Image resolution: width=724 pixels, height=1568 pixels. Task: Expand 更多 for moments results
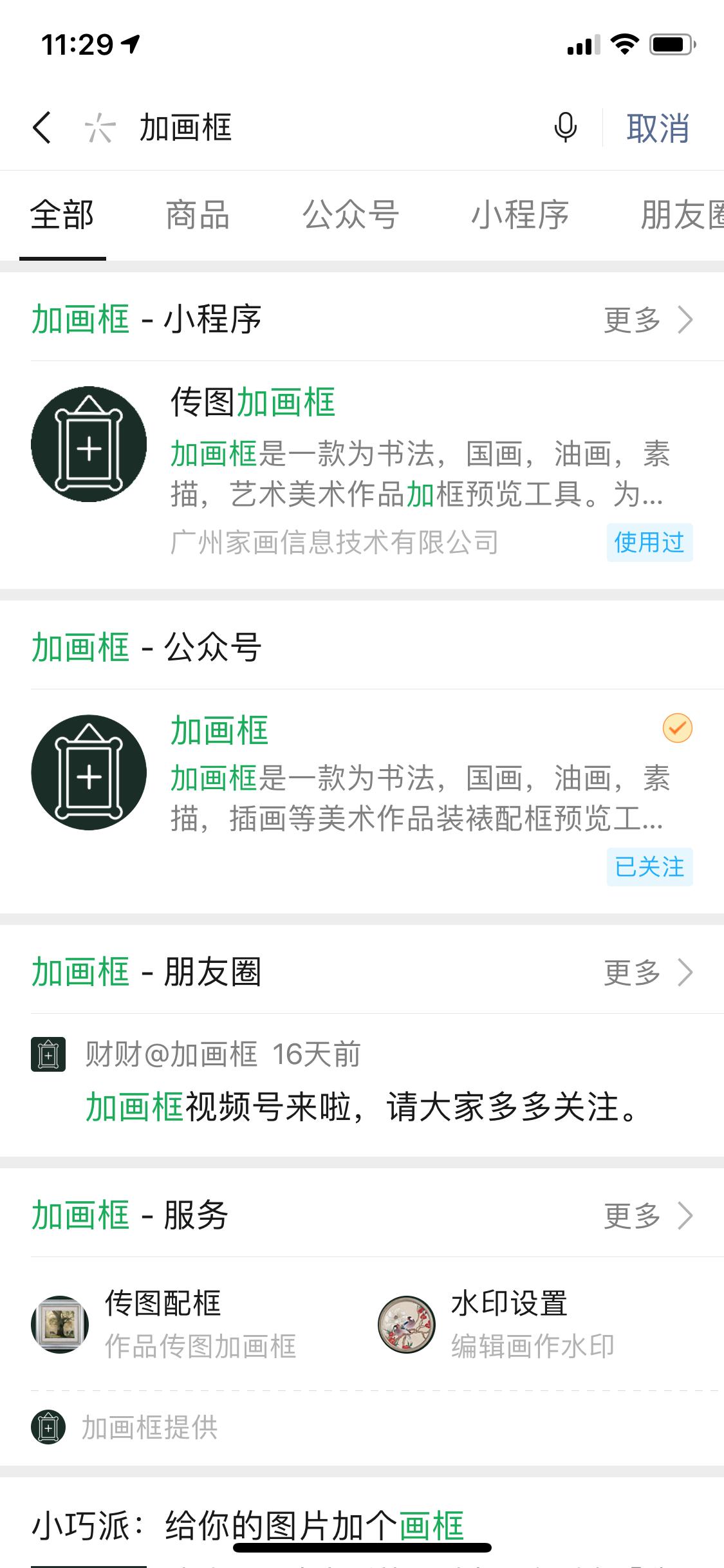(x=644, y=973)
